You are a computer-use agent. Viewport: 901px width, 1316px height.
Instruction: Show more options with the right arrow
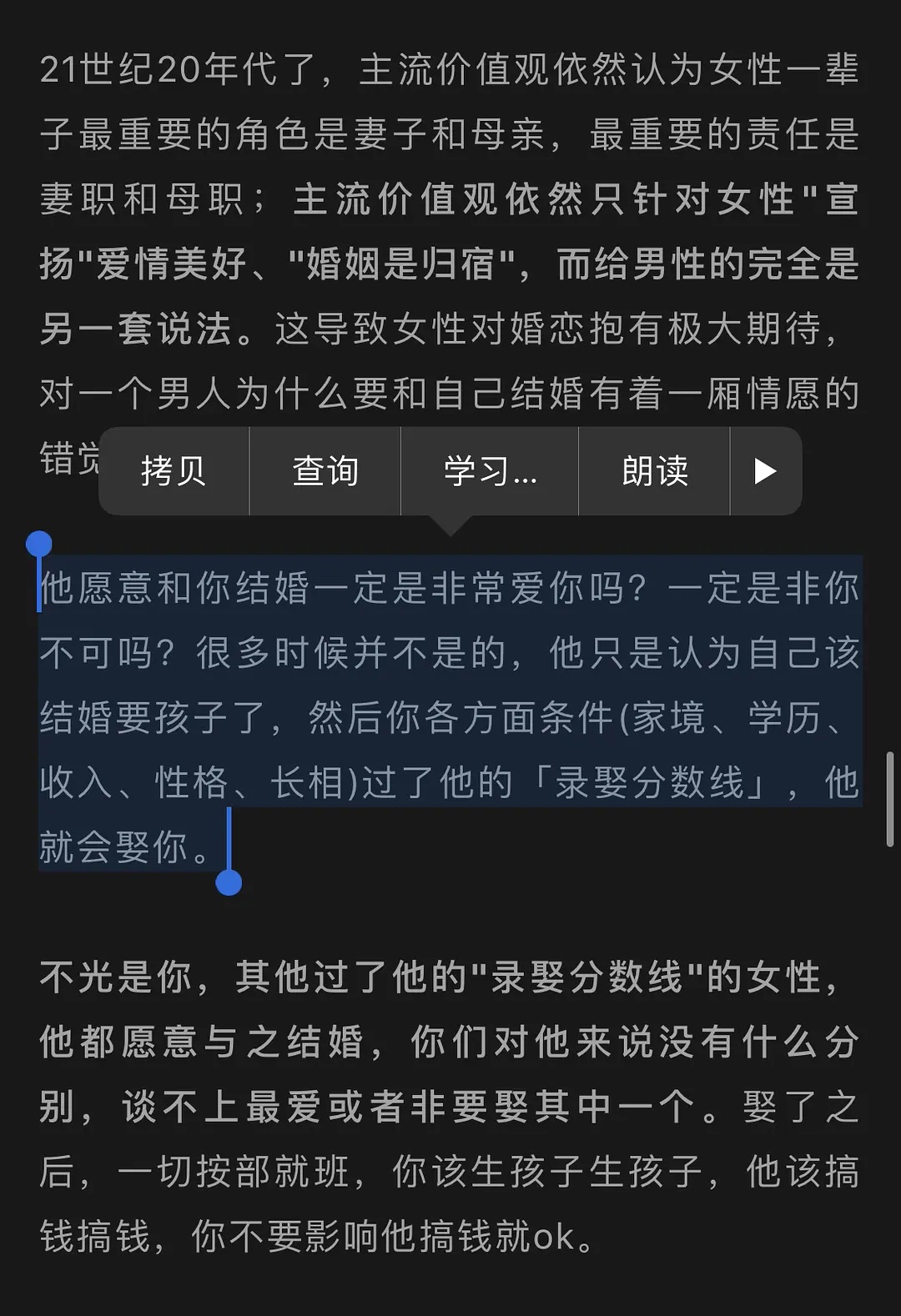(x=765, y=471)
